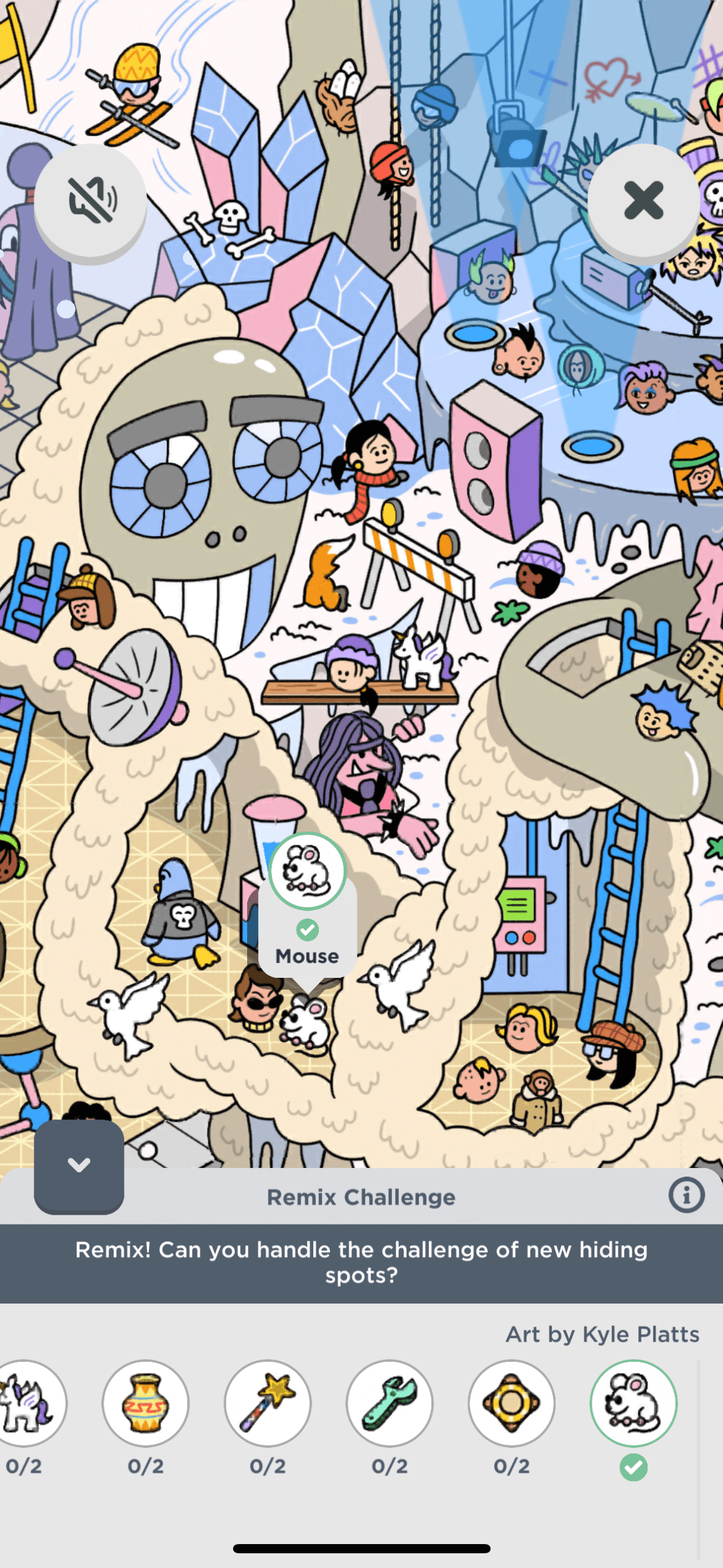Select the found mouse item

point(633,1402)
